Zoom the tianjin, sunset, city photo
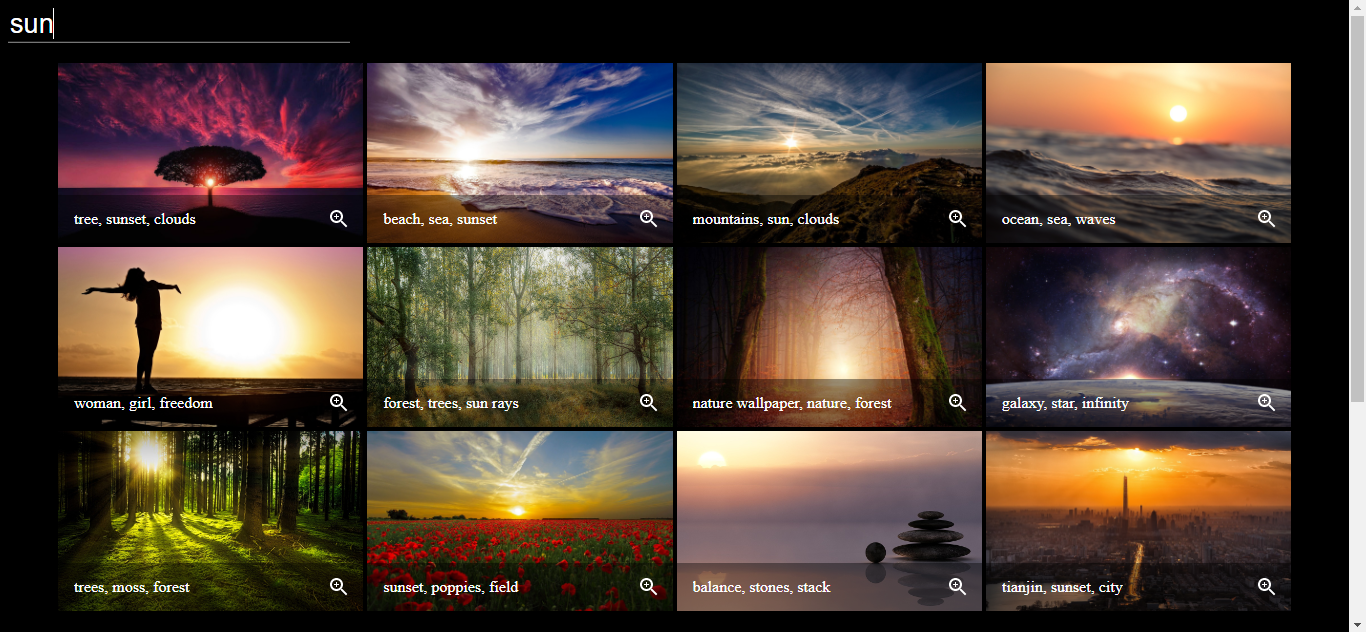The image size is (1366, 632). point(1266,587)
